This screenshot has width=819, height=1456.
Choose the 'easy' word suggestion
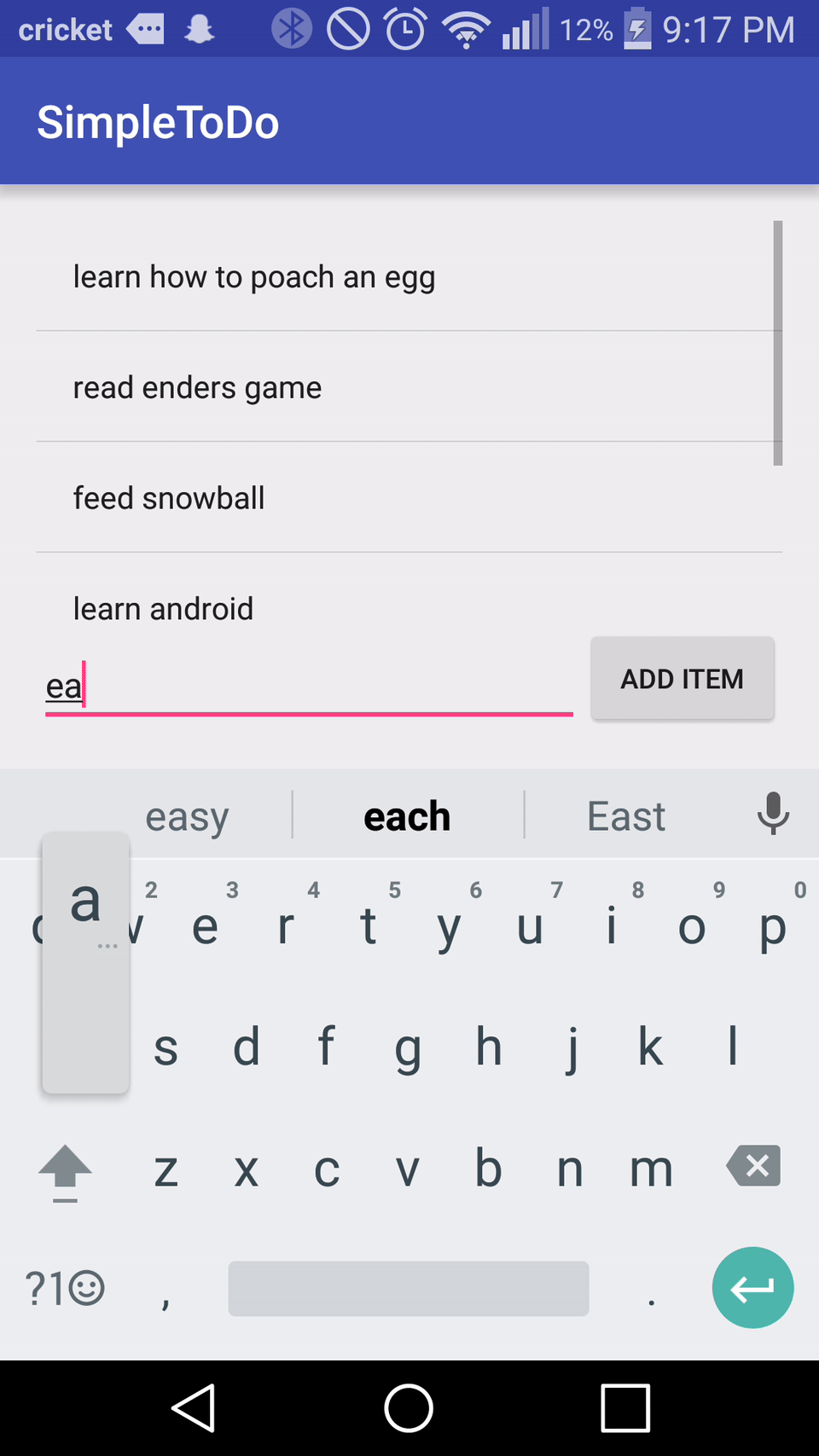tap(187, 816)
